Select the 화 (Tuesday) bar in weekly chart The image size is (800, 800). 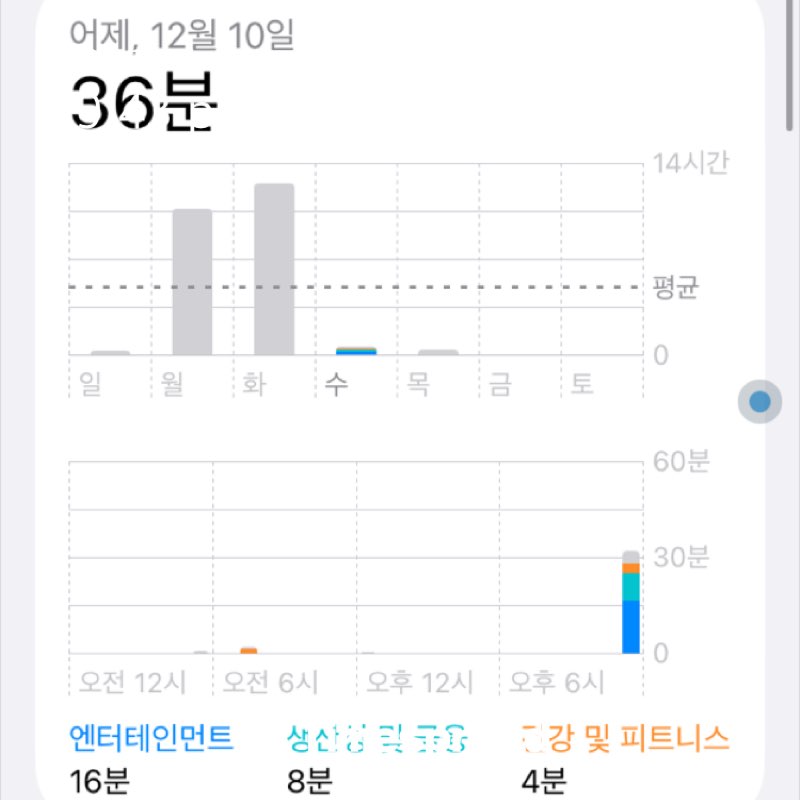click(x=274, y=270)
